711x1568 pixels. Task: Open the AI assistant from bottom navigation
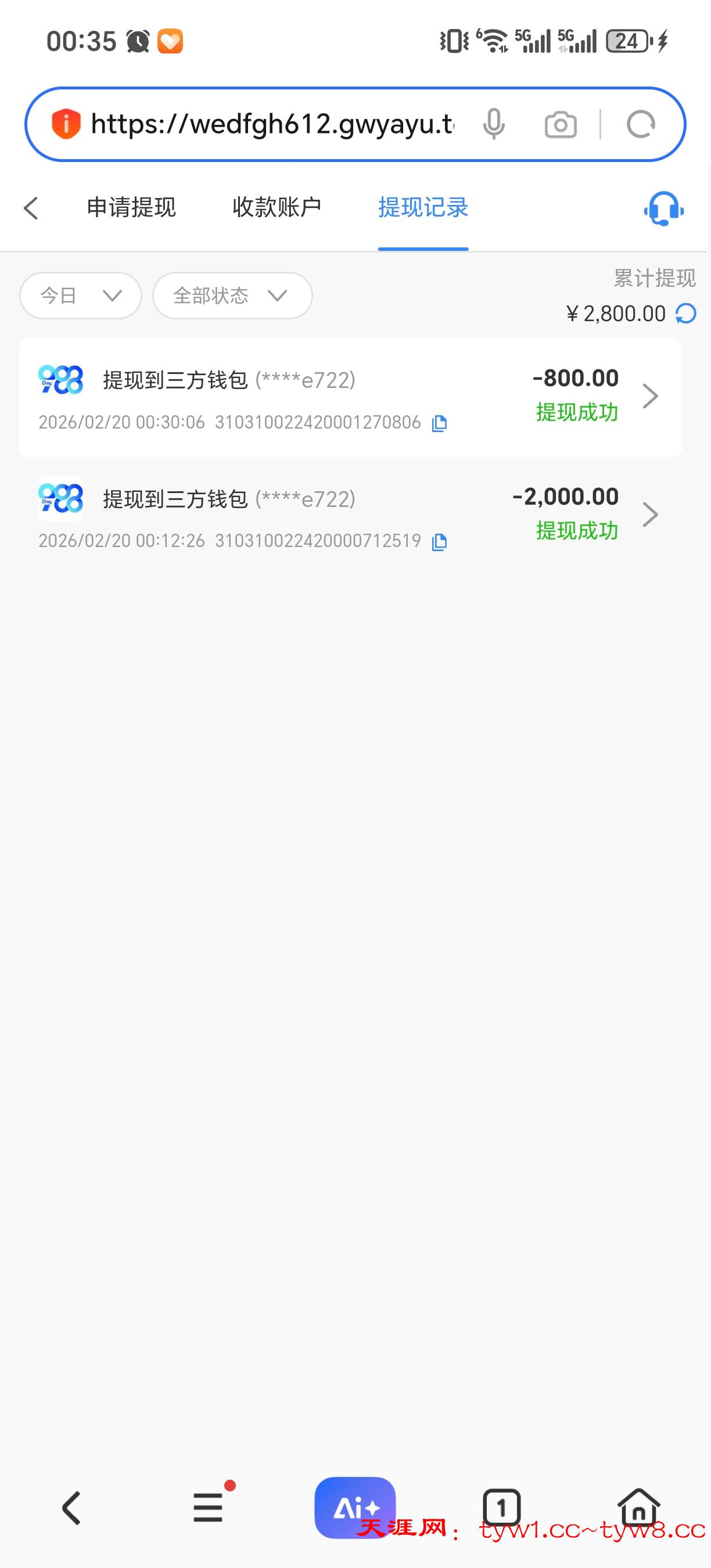[355, 1506]
